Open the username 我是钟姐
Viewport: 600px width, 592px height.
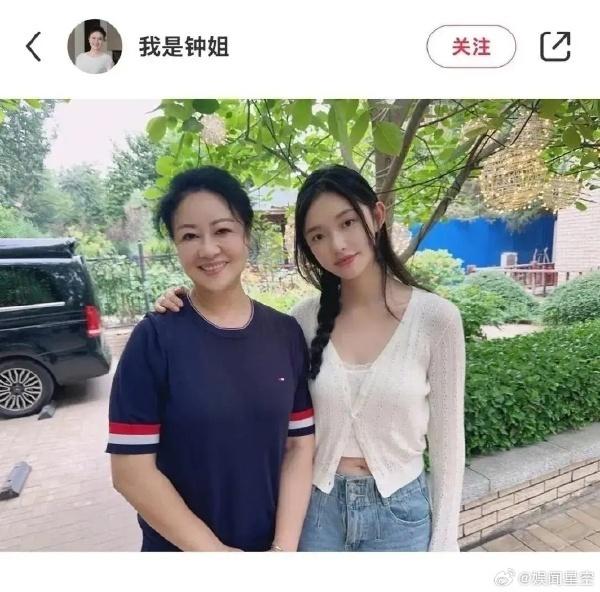184,46
